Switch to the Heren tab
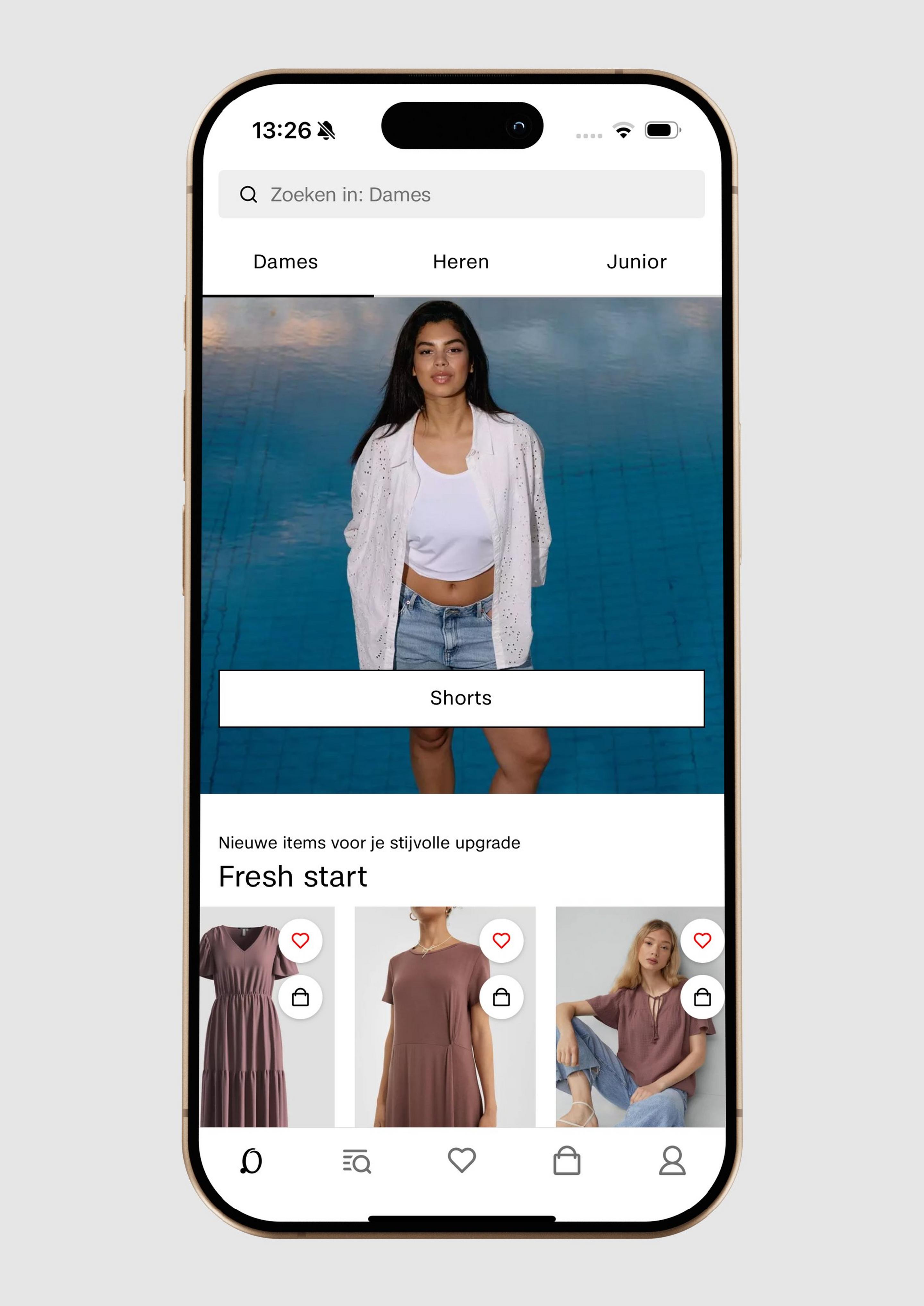 (461, 262)
